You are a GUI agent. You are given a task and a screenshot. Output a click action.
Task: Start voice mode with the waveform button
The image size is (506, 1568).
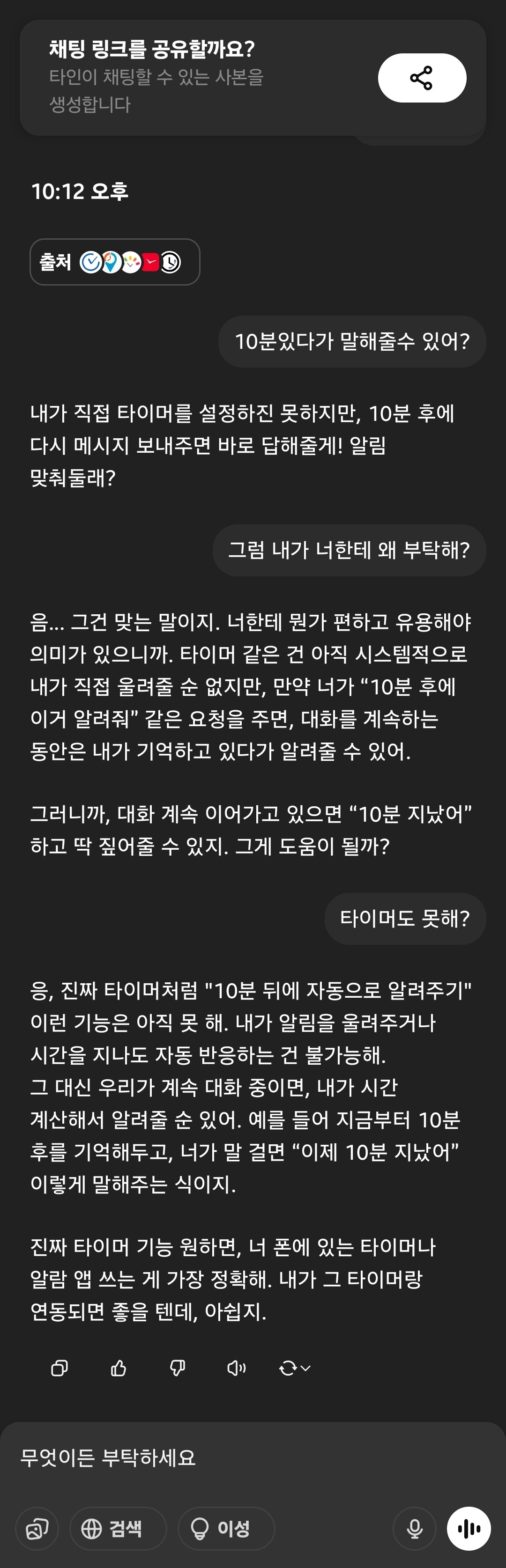pyautogui.click(x=469, y=1528)
